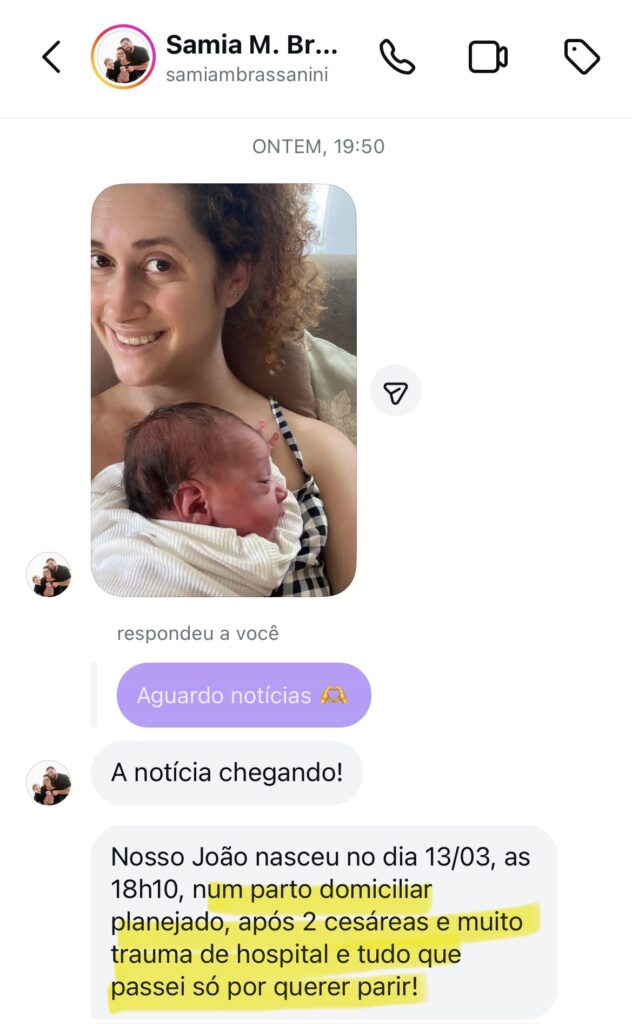The width and height of the screenshot is (632, 1024).
Task: Open the photo of mother with baby
Action: [x=224, y=390]
